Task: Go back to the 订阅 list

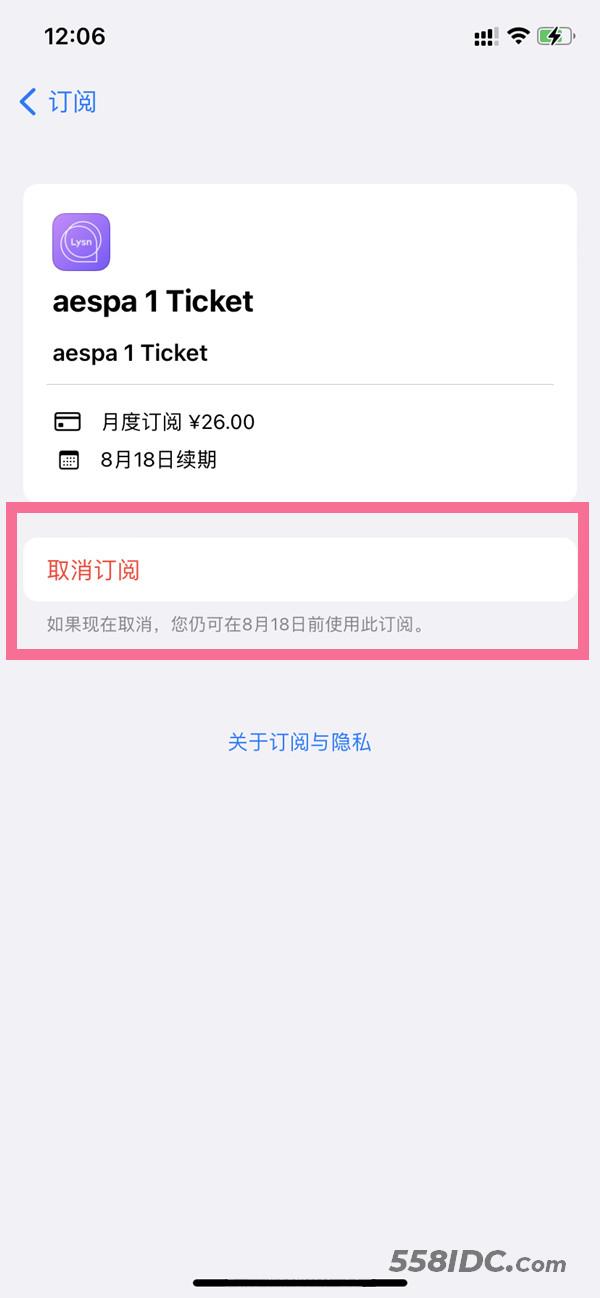Action: [x=58, y=102]
